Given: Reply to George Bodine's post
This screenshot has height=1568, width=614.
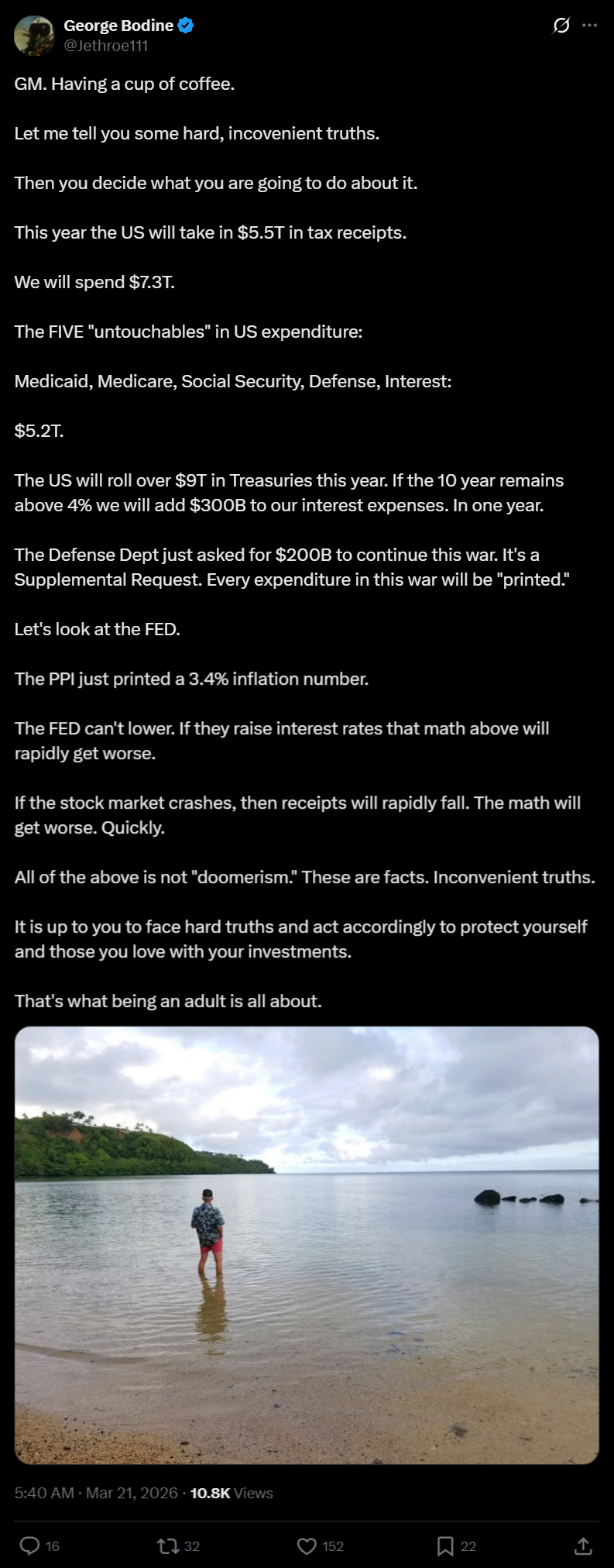Looking at the screenshot, I should [x=30, y=1546].
